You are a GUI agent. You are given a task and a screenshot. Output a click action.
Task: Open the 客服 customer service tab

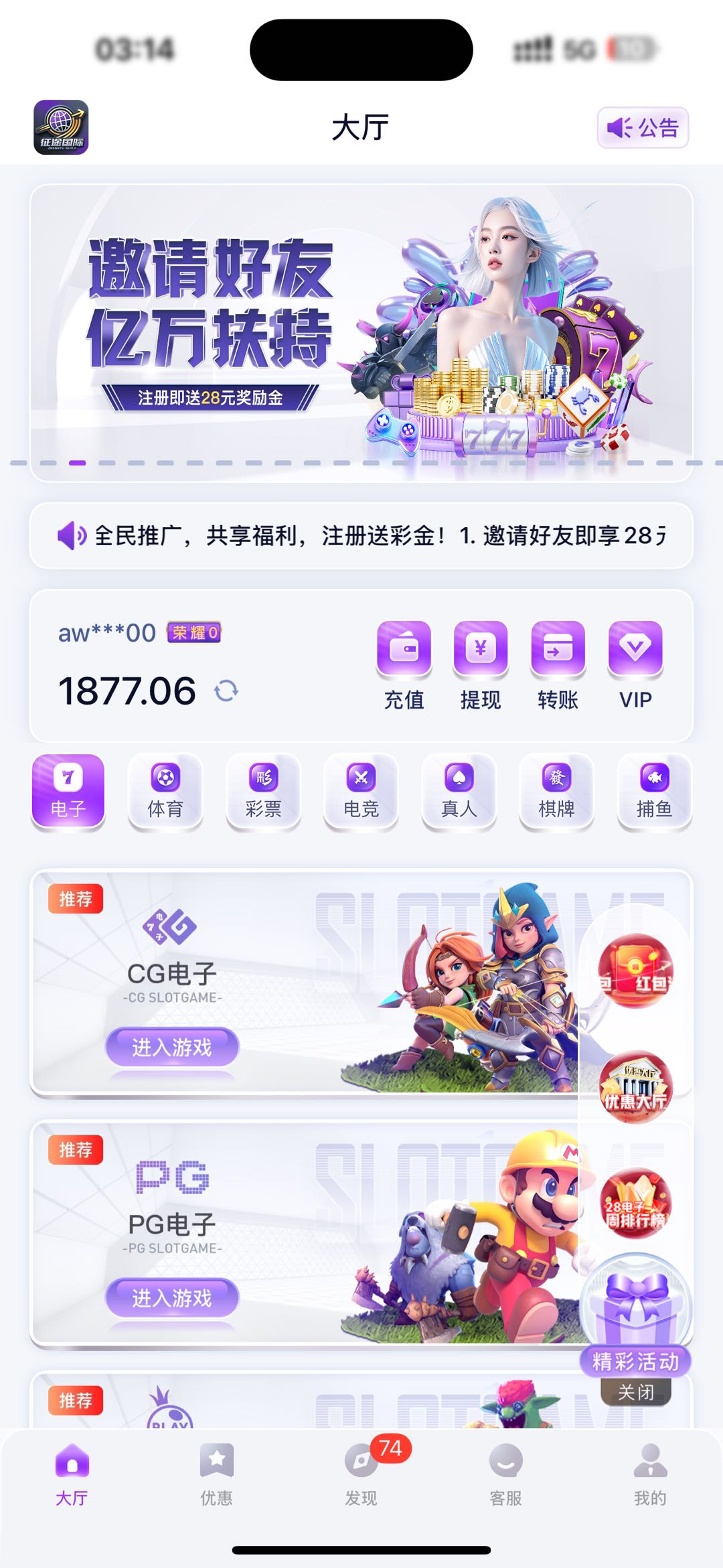(x=505, y=1474)
